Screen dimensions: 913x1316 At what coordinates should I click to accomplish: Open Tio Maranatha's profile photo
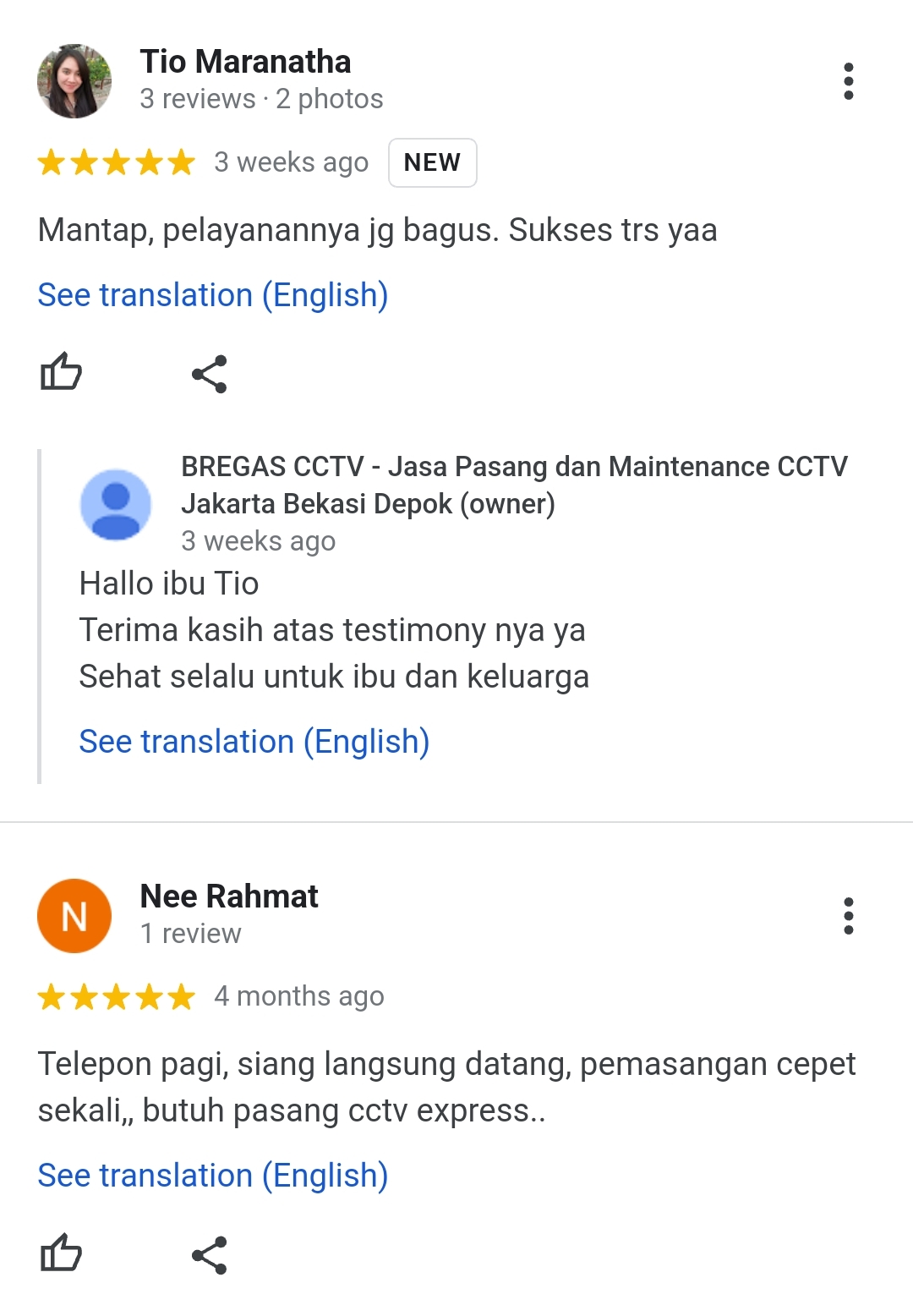(x=74, y=80)
